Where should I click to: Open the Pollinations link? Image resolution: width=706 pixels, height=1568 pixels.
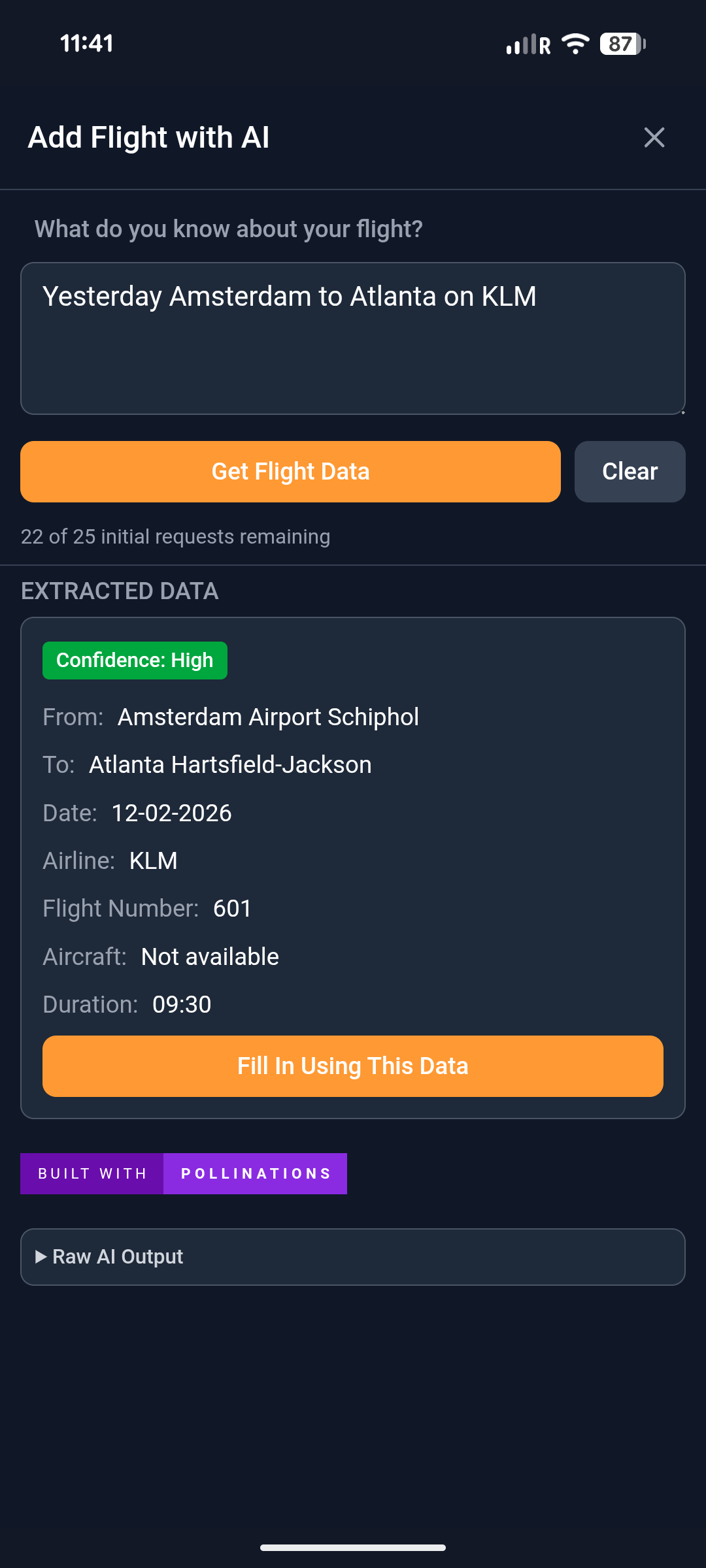pos(255,1173)
